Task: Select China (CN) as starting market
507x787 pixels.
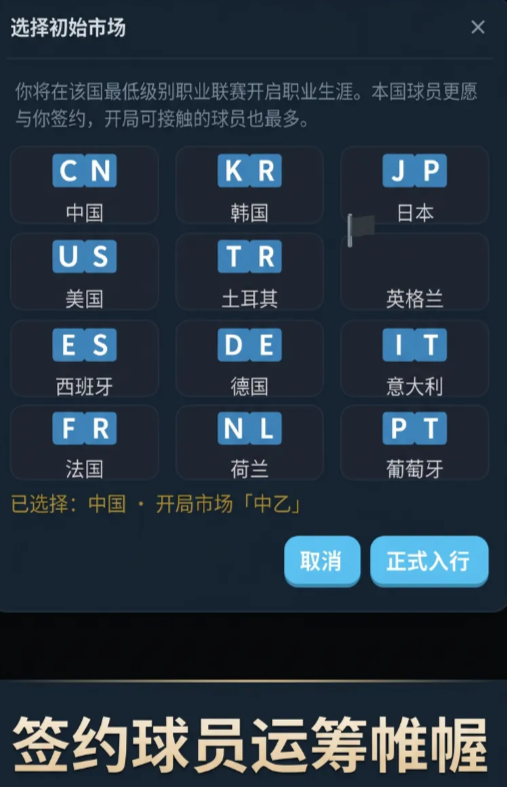Action: (x=84, y=185)
